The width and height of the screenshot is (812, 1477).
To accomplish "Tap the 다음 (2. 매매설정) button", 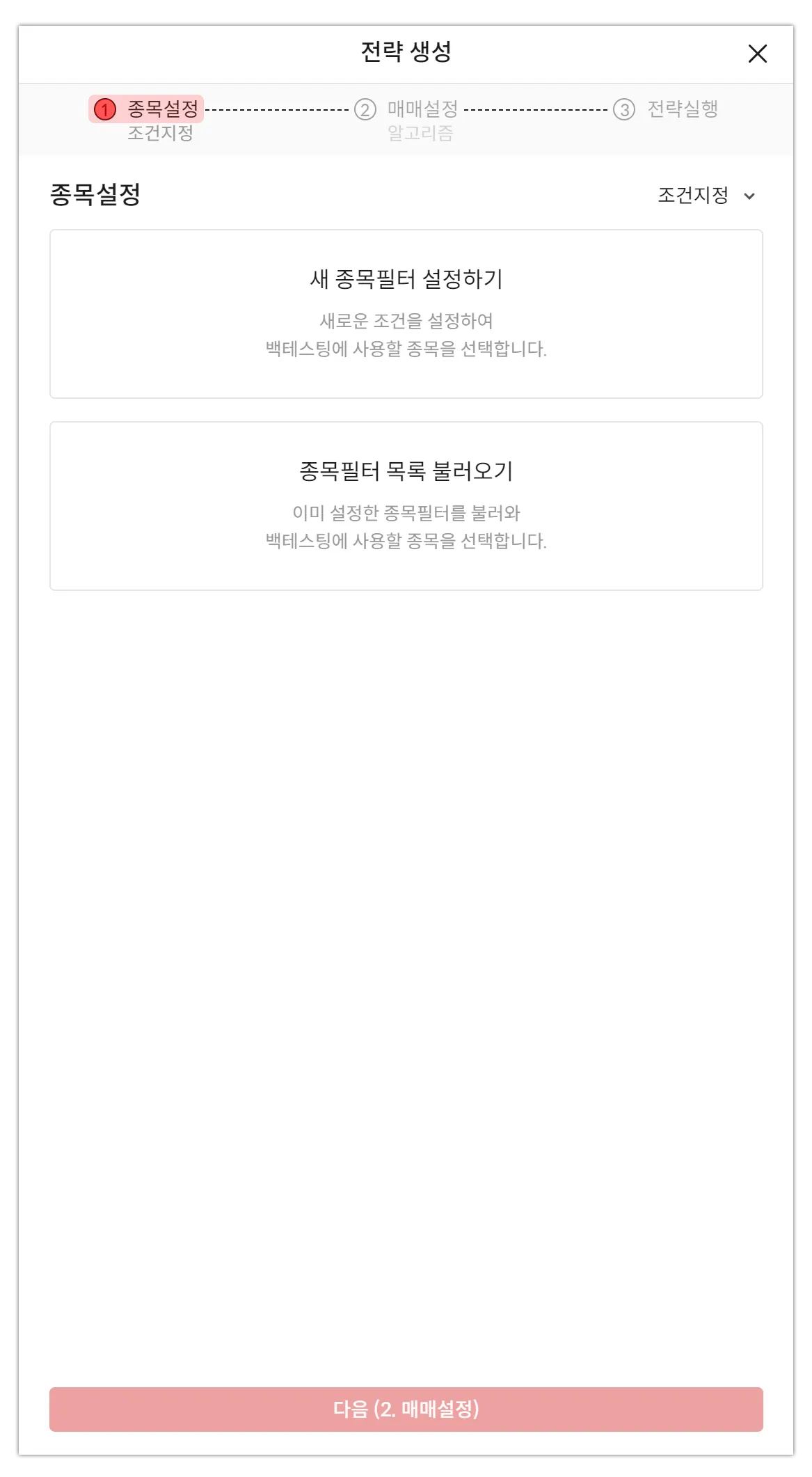I will click(x=406, y=1409).
